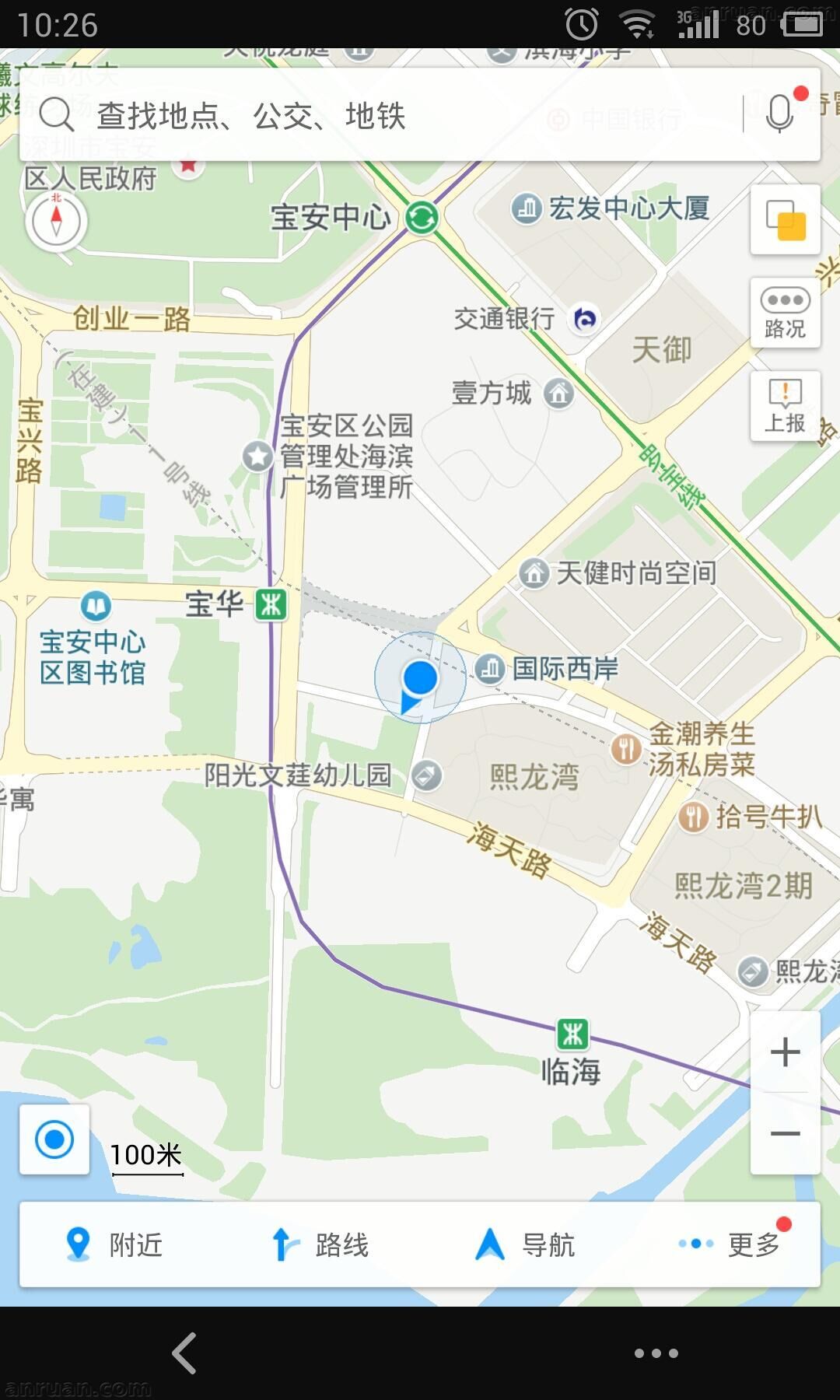Viewport: 840px width, 1400px height.
Task: Open the 更多 more options menu
Action: click(x=734, y=1244)
